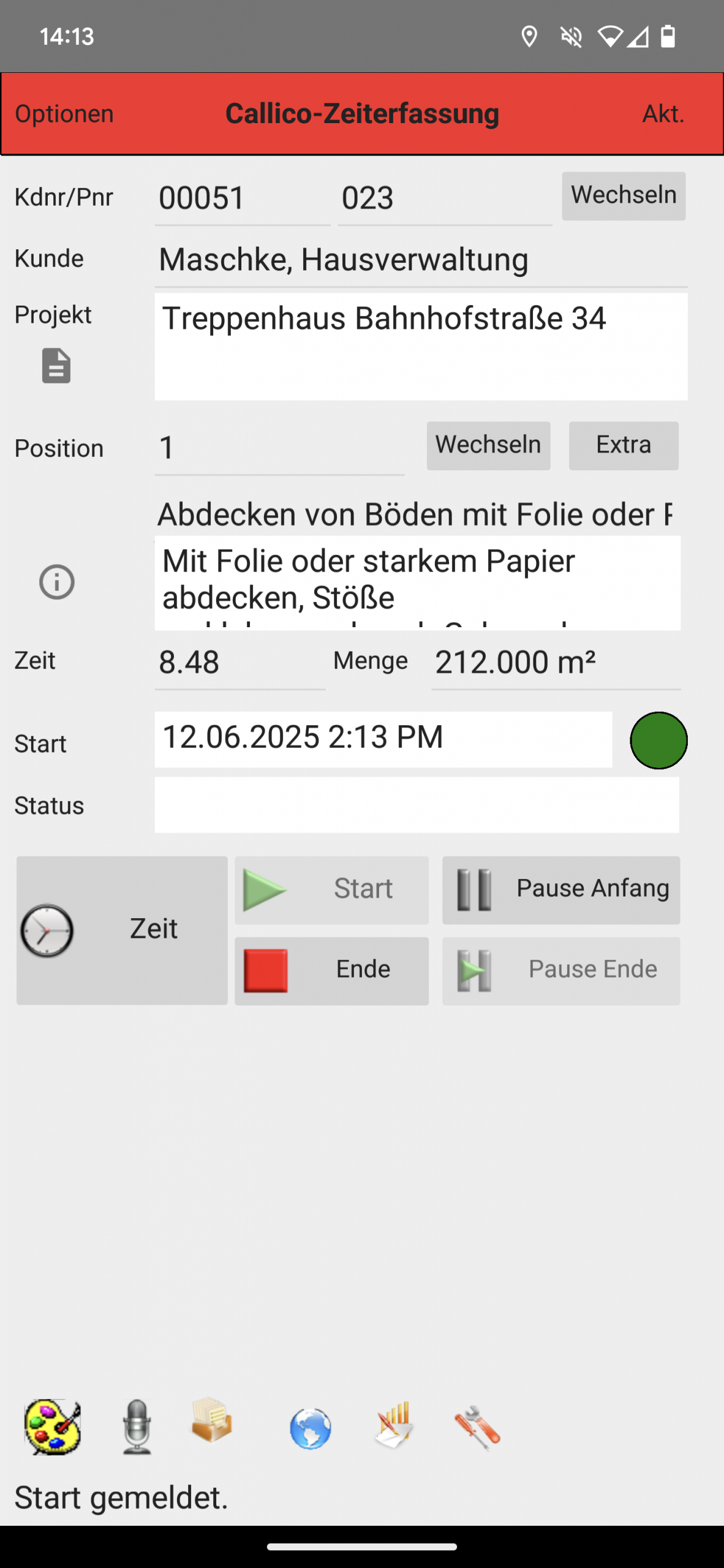Screen dimensions: 724x1568
Task: Tap Akt. to refresh
Action: 663,114
